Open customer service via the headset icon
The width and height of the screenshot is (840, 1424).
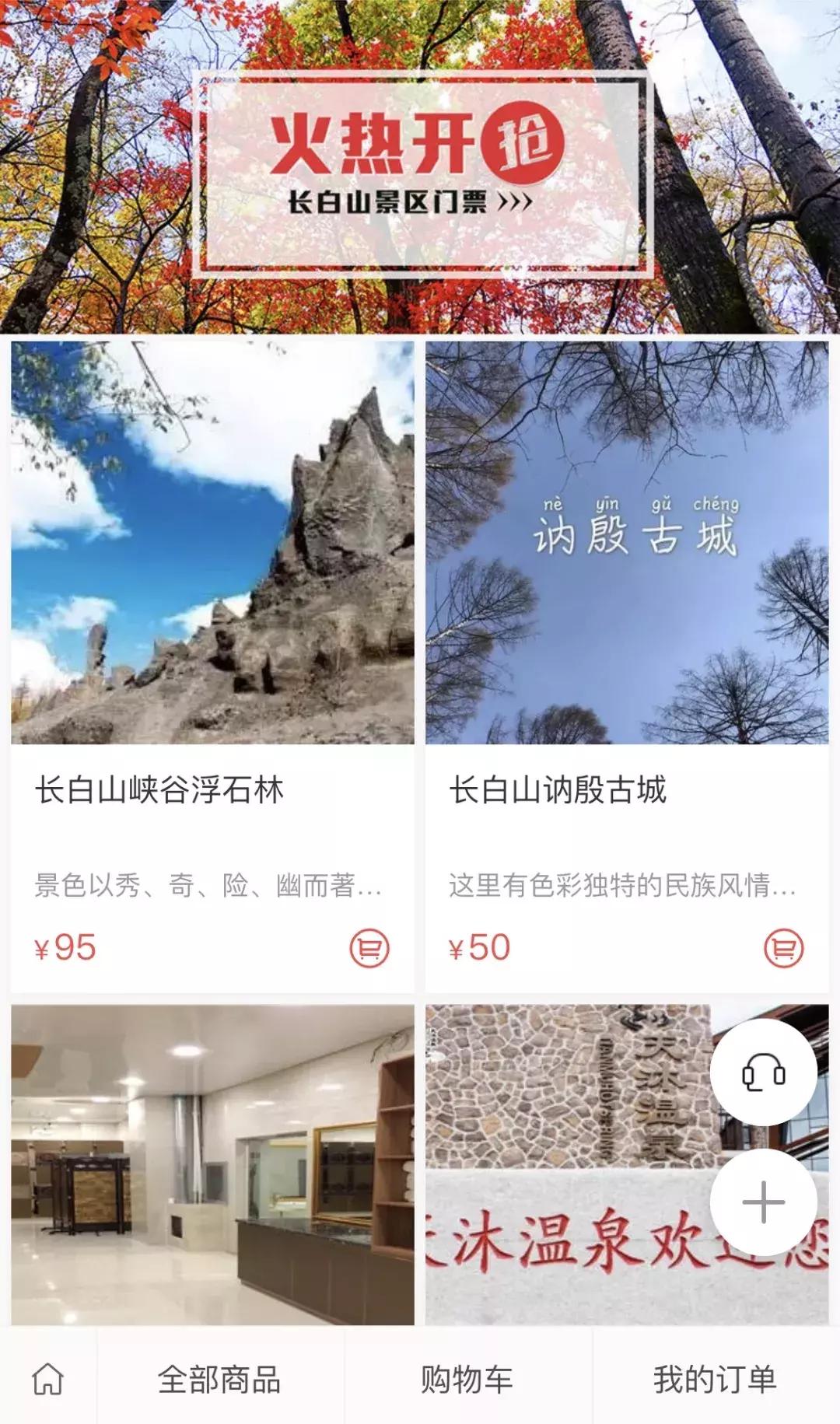[763, 1072]
